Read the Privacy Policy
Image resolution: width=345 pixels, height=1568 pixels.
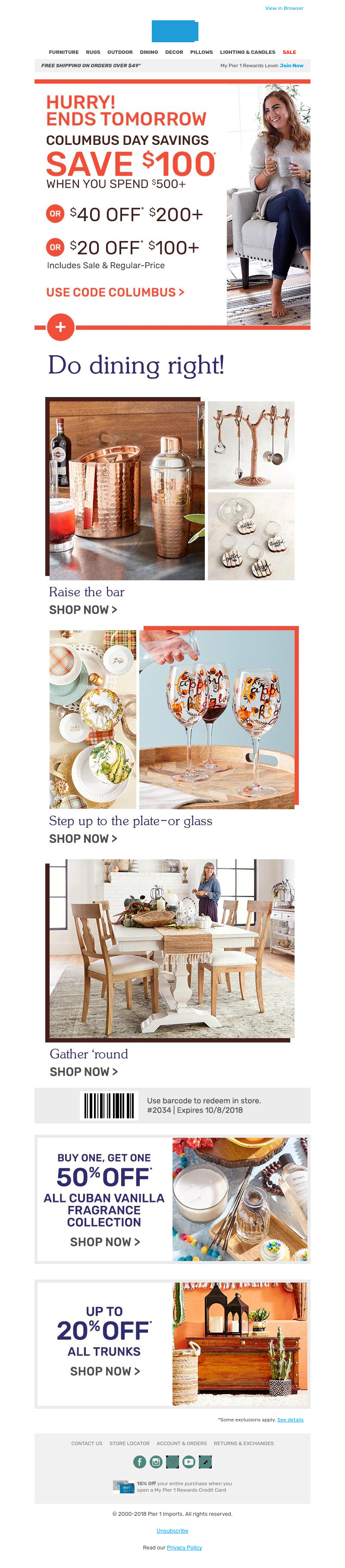pyautogui.click(x=185, y=1547)
